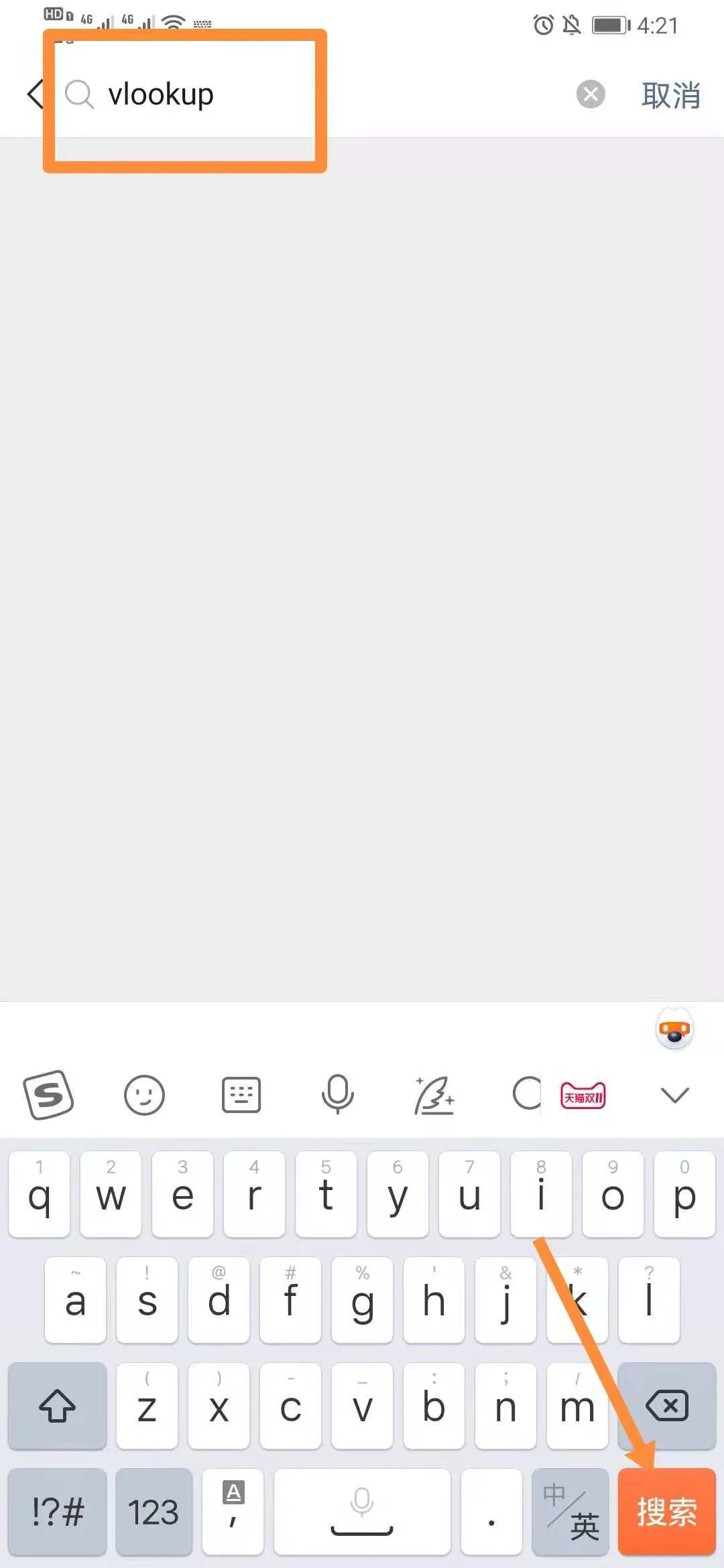This screenshot has width=724, height=1568.
Task: Collapse the keyboard with the down chevron
Action: point(674,1095)
